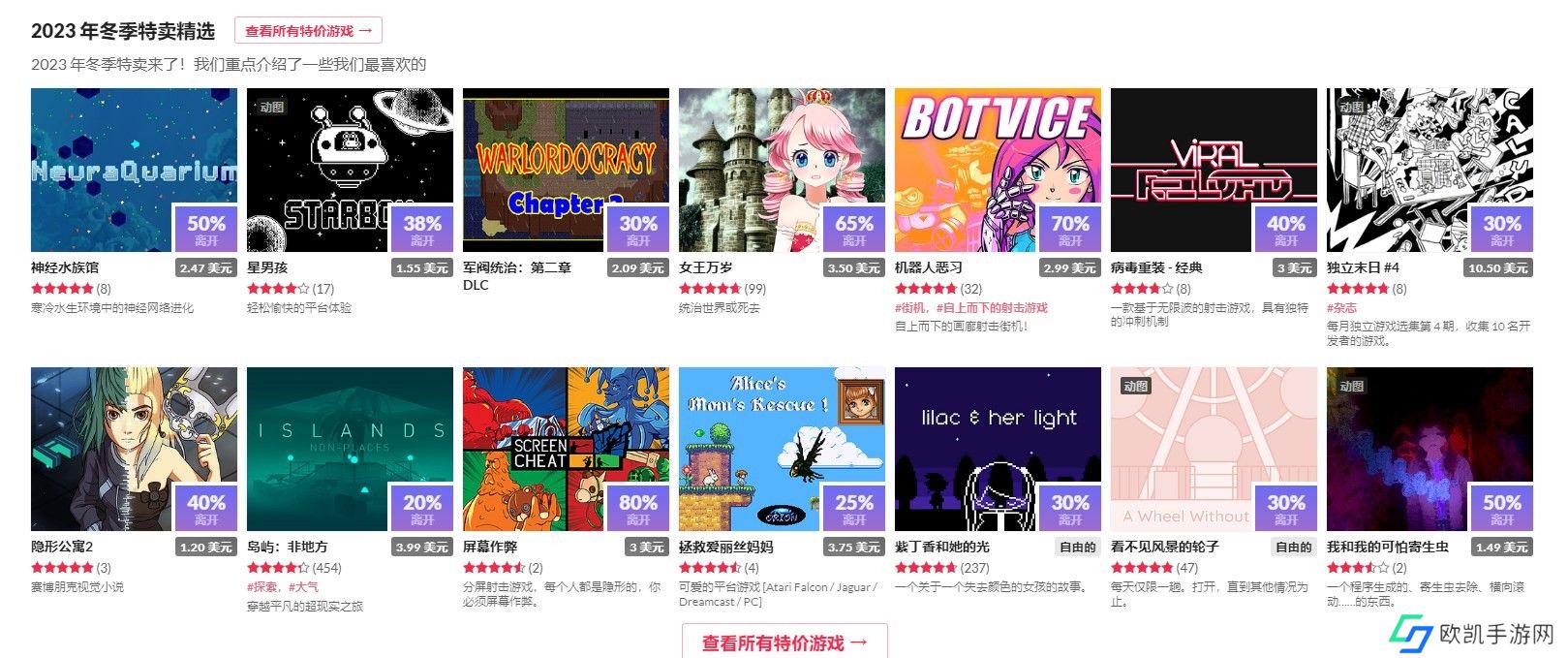Open the Viral Reload tile

1214,170
